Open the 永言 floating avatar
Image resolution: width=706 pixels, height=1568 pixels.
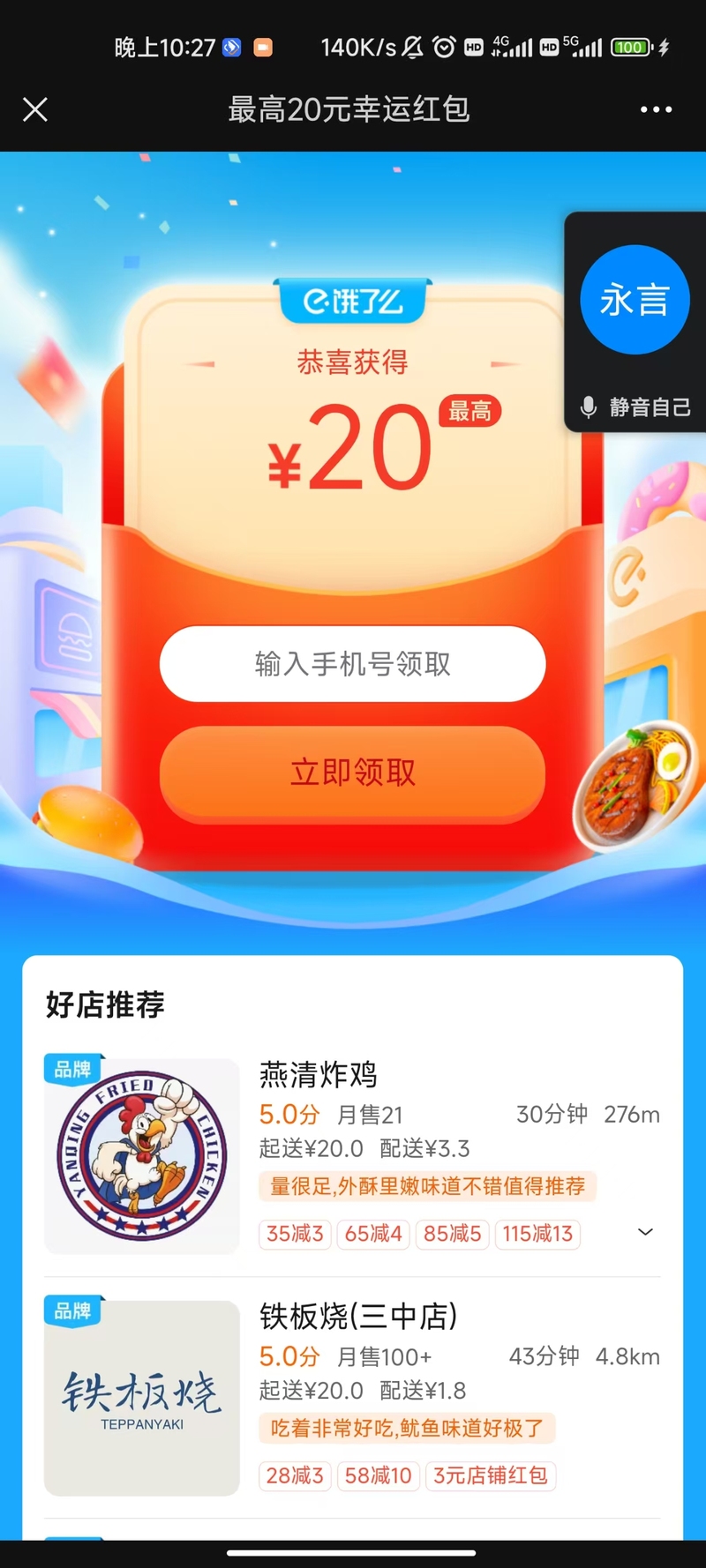pos(635,300)
